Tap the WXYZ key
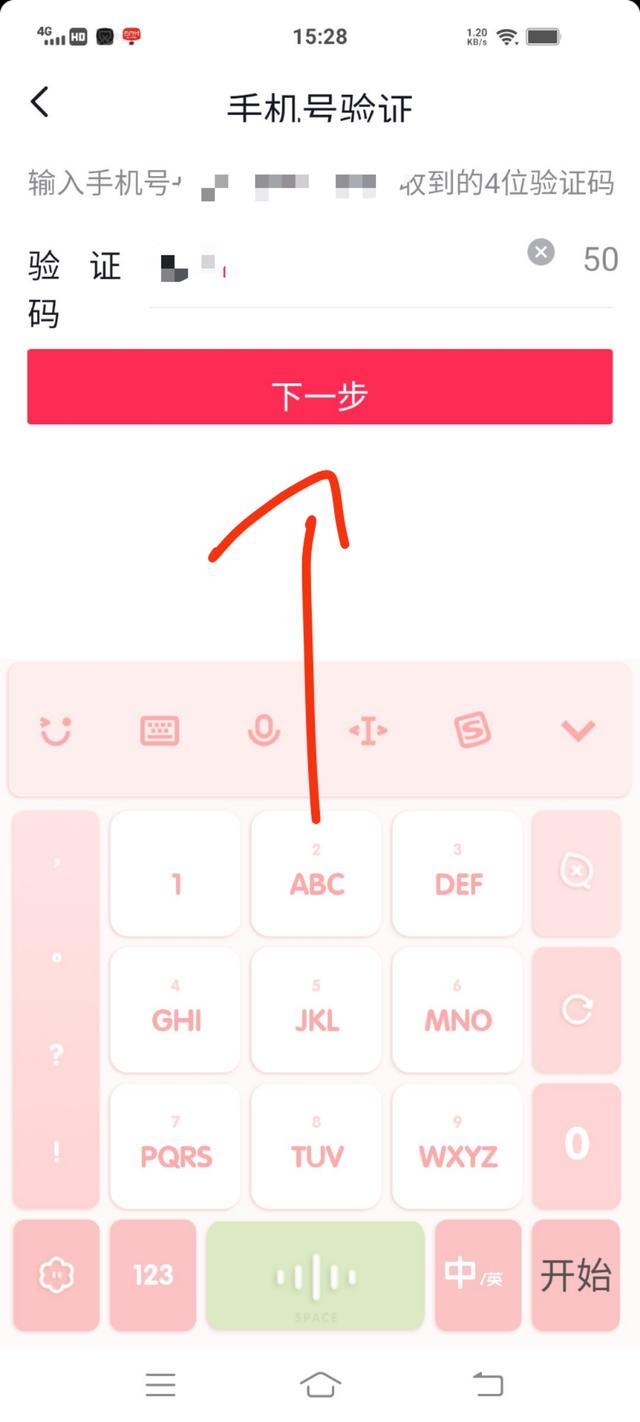Viewport: 640px width, 1422px height. pyautogui.click(x=458, y=1146)
